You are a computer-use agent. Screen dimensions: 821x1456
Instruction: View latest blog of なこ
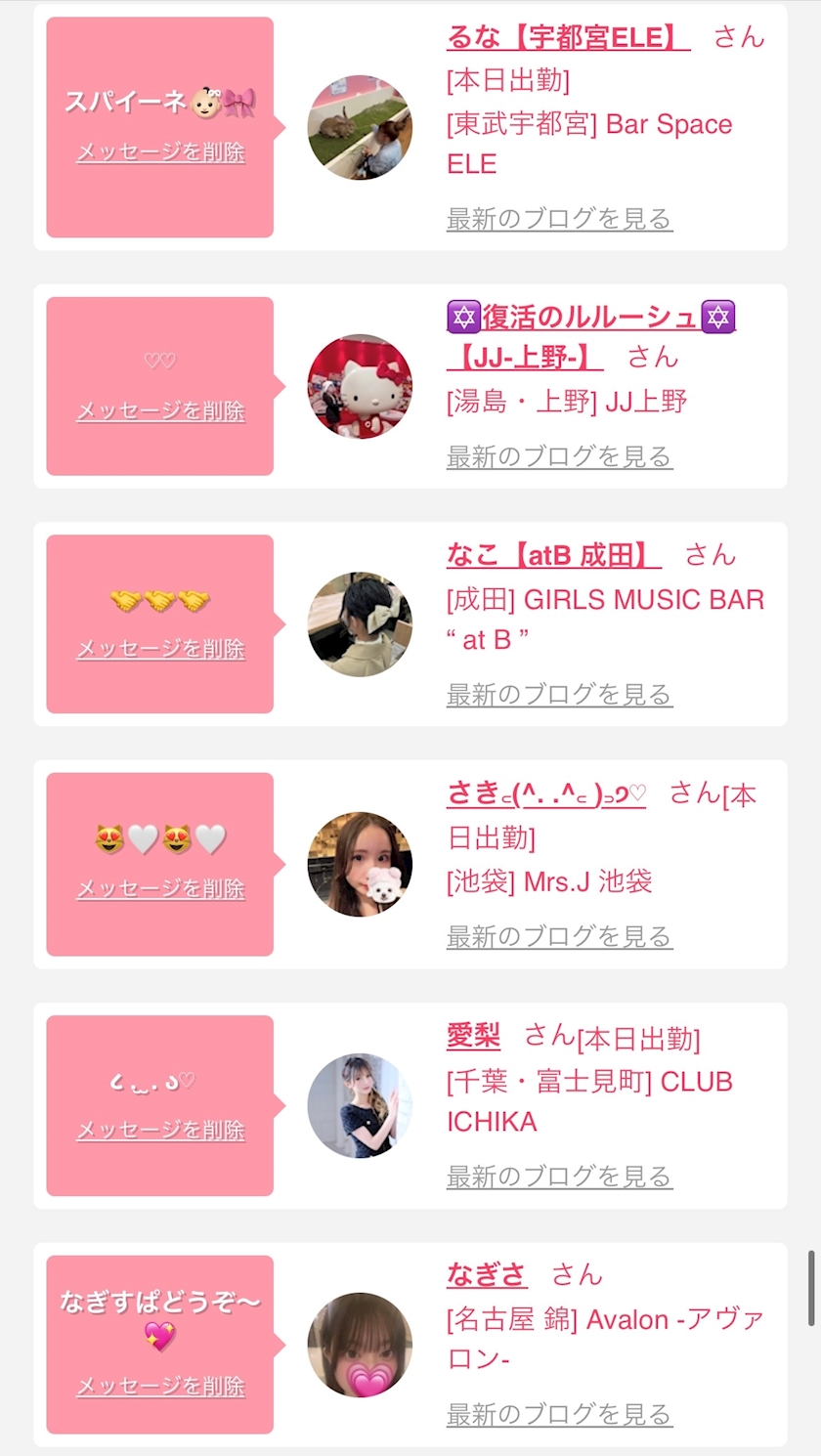559,695
